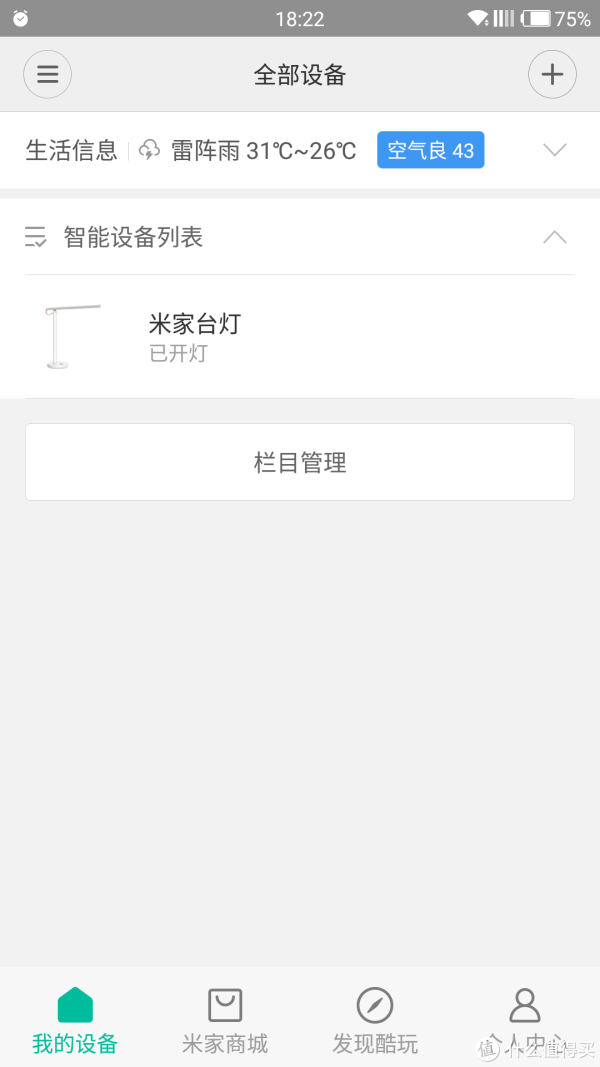Screen dimensions: 600x1067
Task: Tap the 空气良 43 air quality badge
Action: (431, 150)
